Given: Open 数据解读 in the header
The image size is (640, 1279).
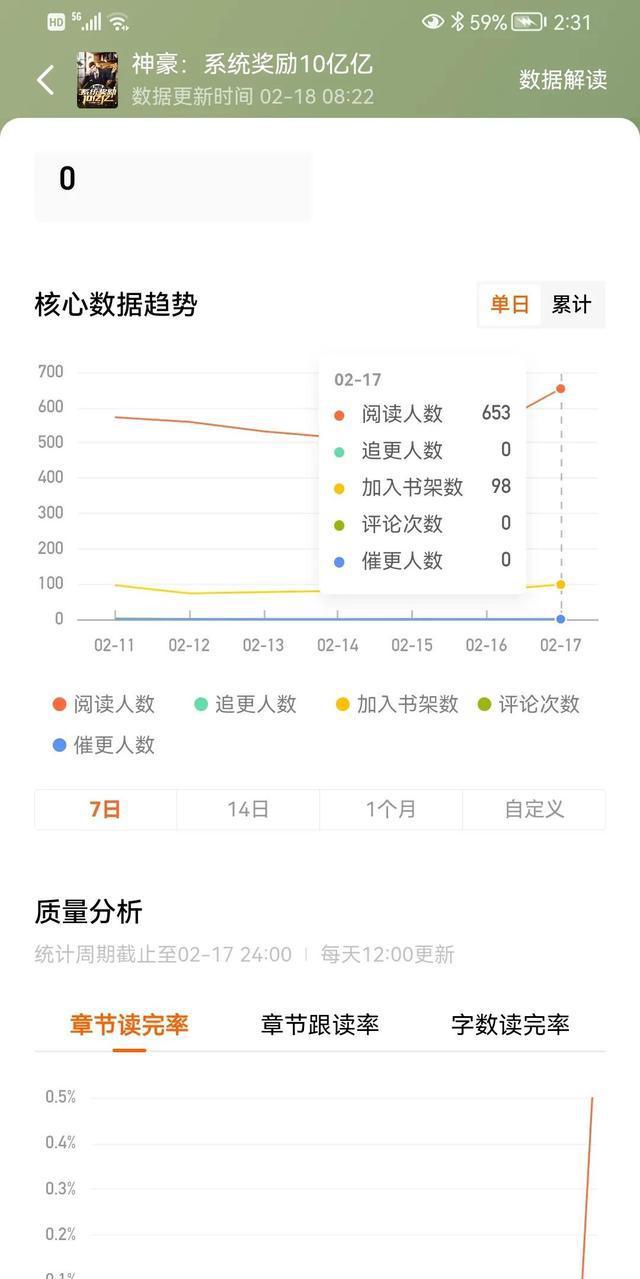Looking at the screenshot, I should 563,80.
